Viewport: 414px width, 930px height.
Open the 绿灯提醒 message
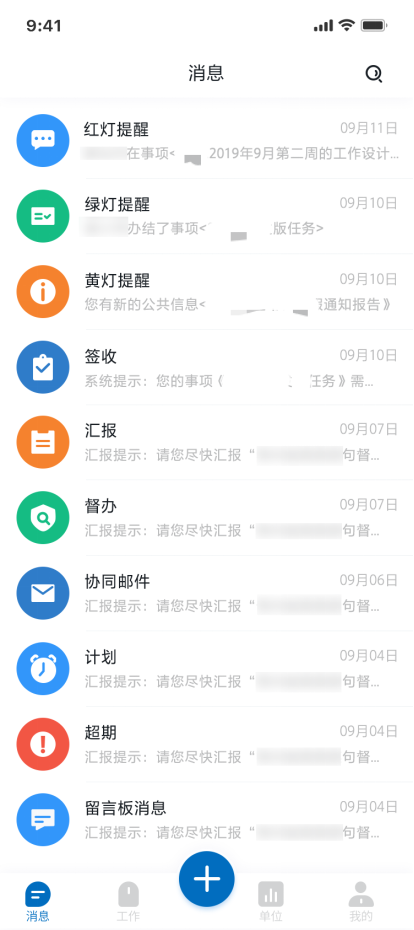207,216
